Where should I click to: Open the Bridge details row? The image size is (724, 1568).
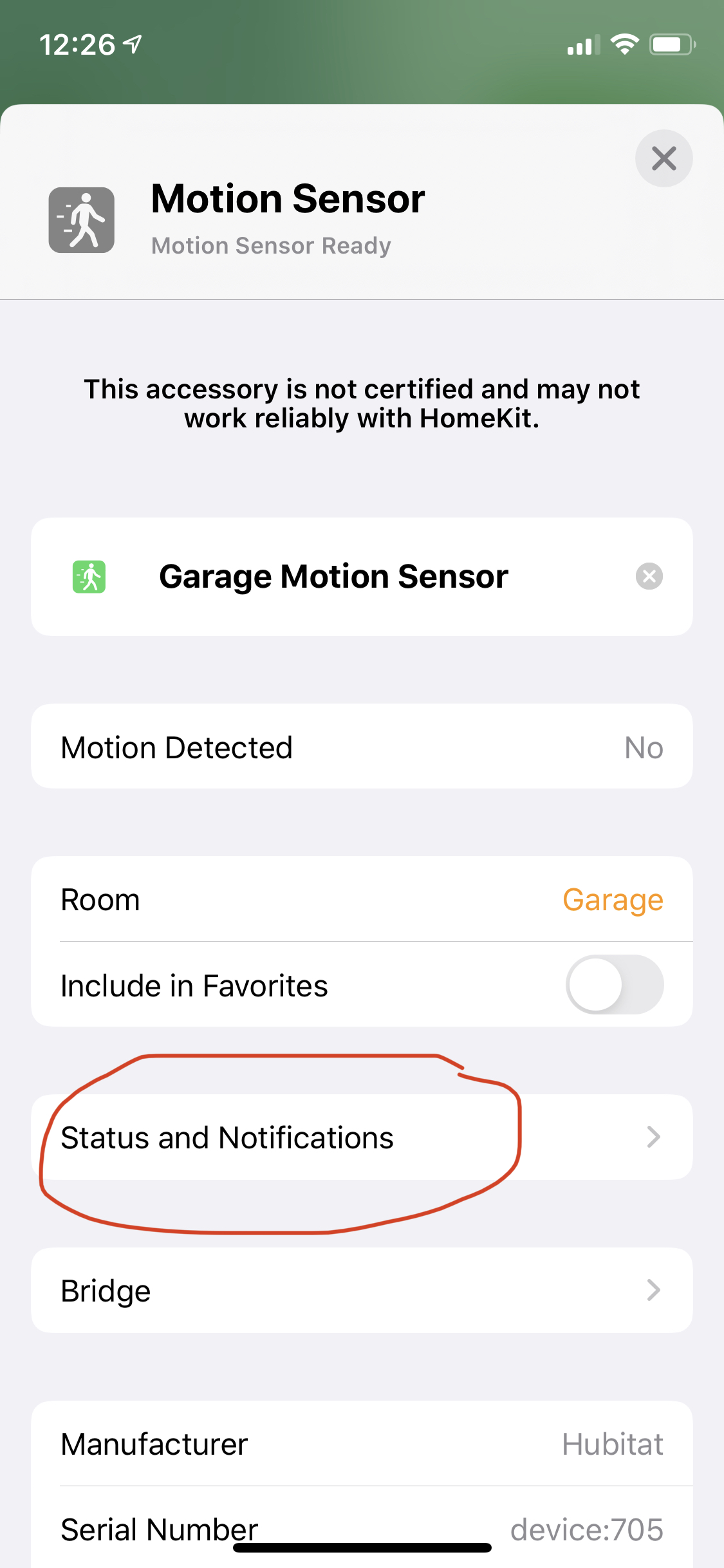coord(362,1290)
